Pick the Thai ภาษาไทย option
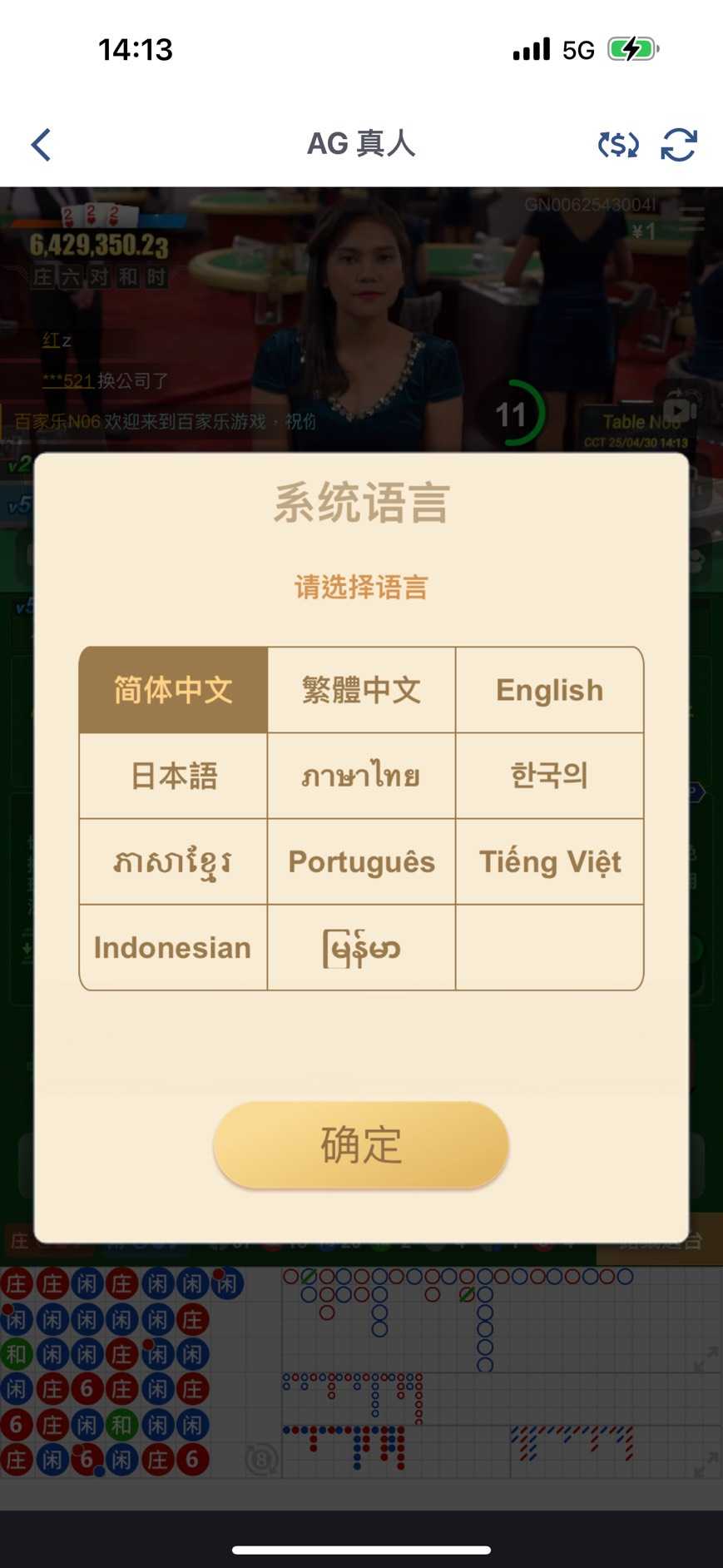 click(361, 776)
